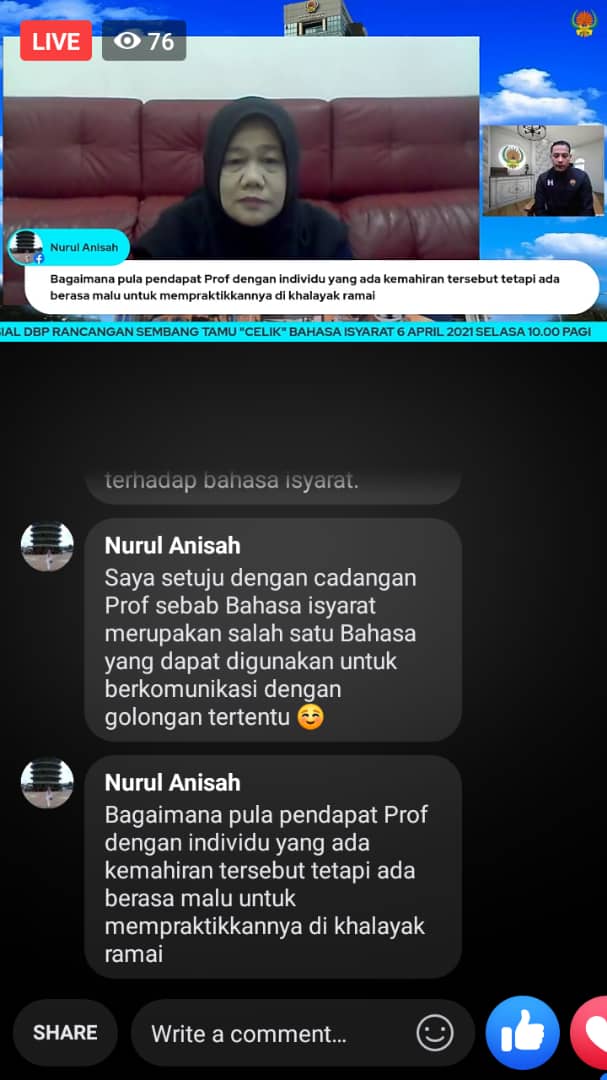This screenshot has width=607, height=1080.
Task: Open Nurul Anisah's name on the 'Bagaimana pula' comment
Action: (172, 782)
